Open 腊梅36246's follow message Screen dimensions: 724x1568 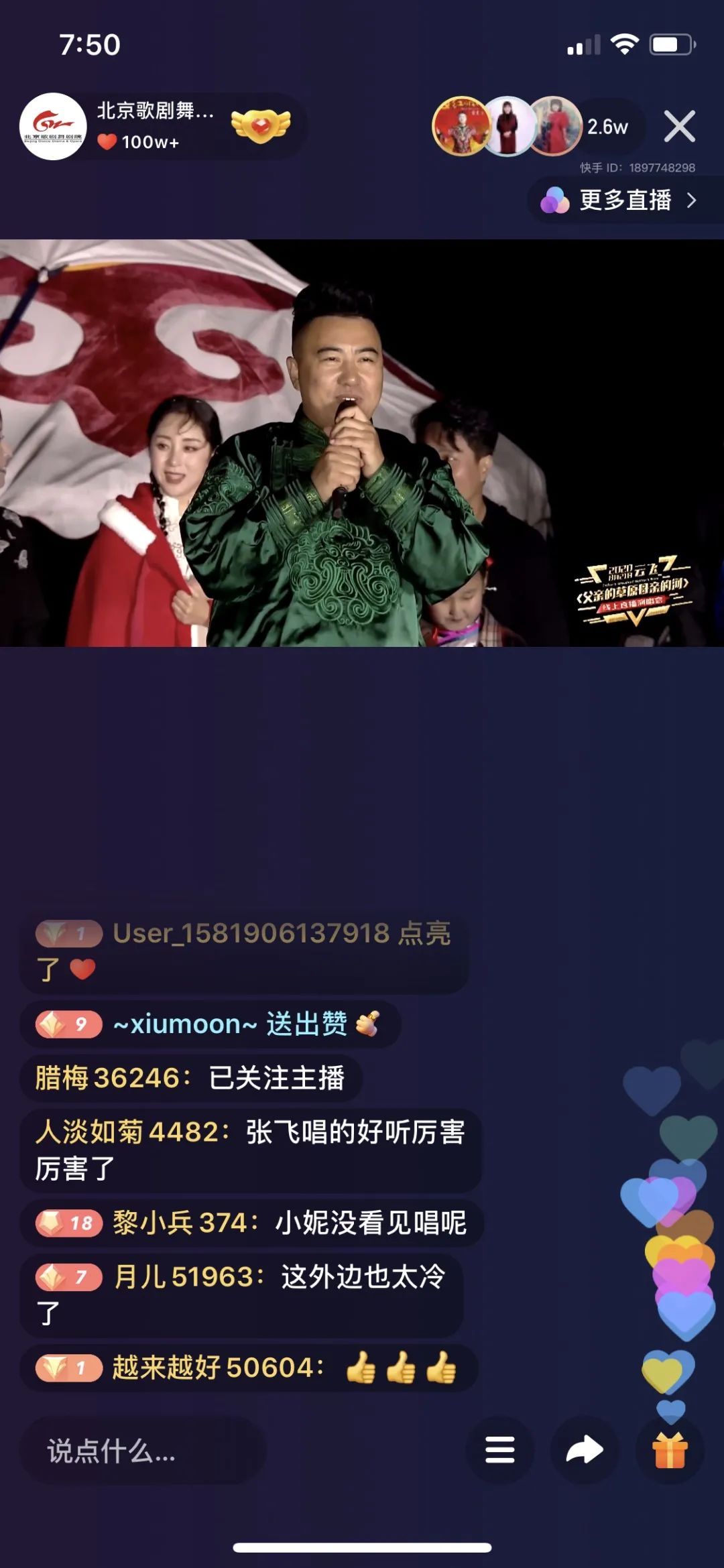(190, 1078)
